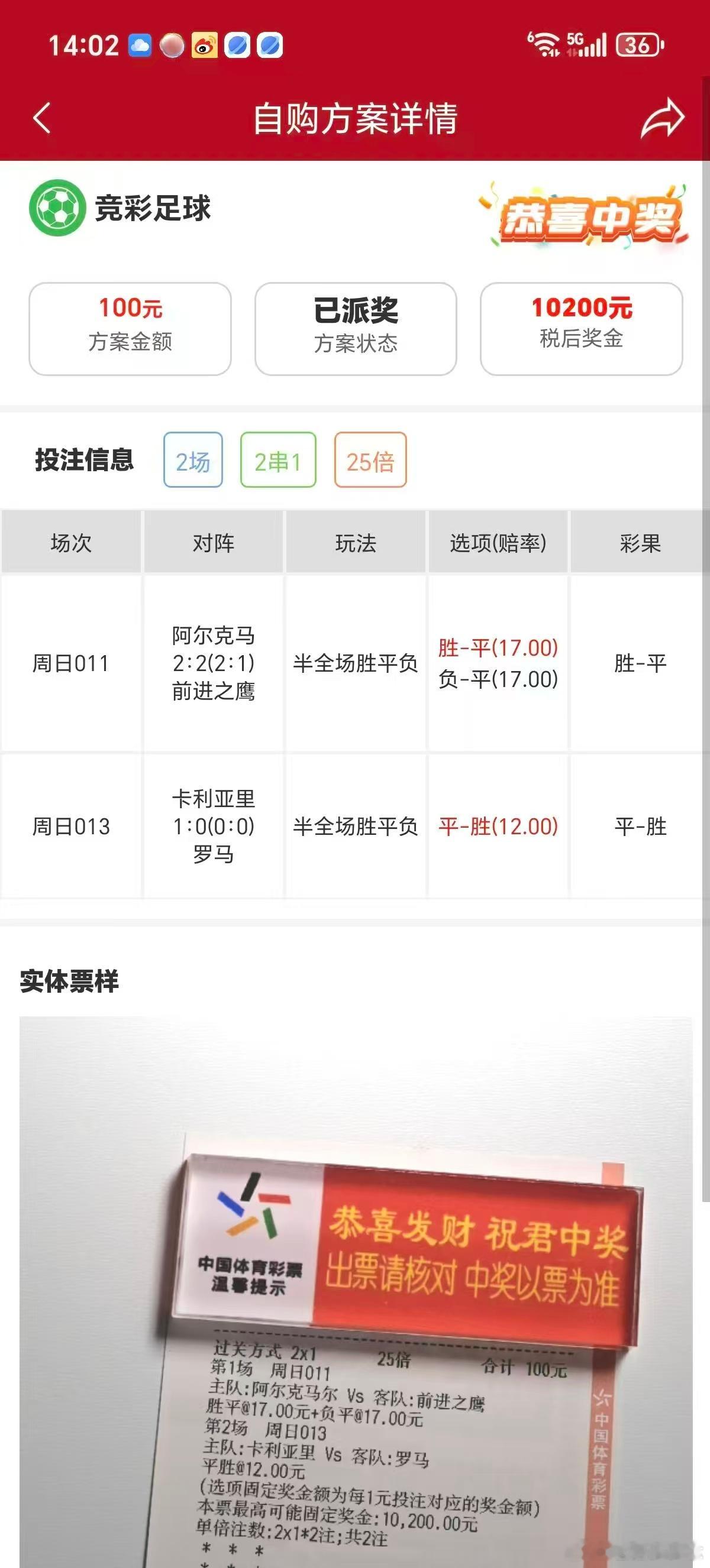Expand the back chevron to previous page
This screenshot has width=710, height=1568.
click(40, 119)
